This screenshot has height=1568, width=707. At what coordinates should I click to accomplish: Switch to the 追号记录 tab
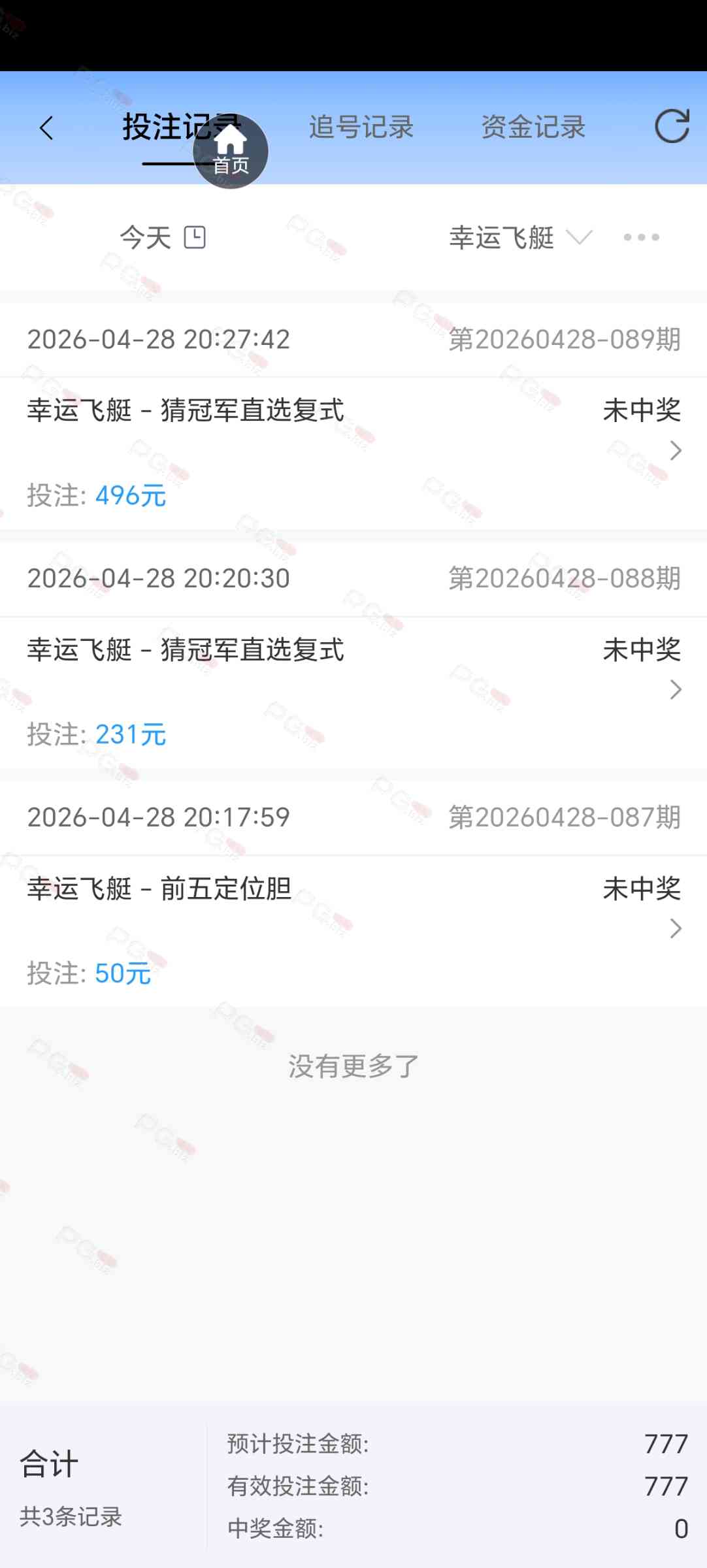tap(361, 127)
